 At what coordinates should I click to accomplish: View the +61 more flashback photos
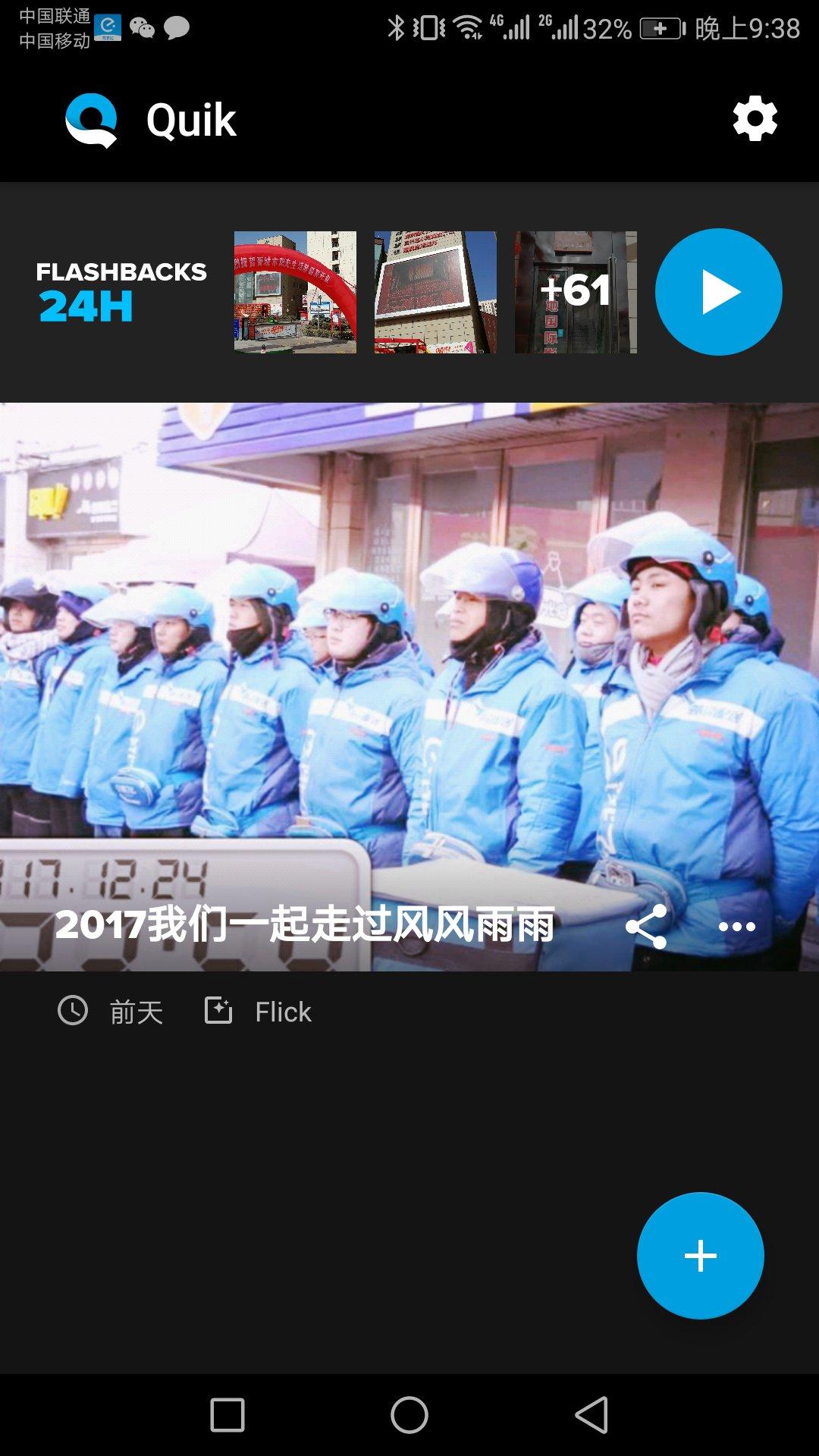tap(576, 292)
